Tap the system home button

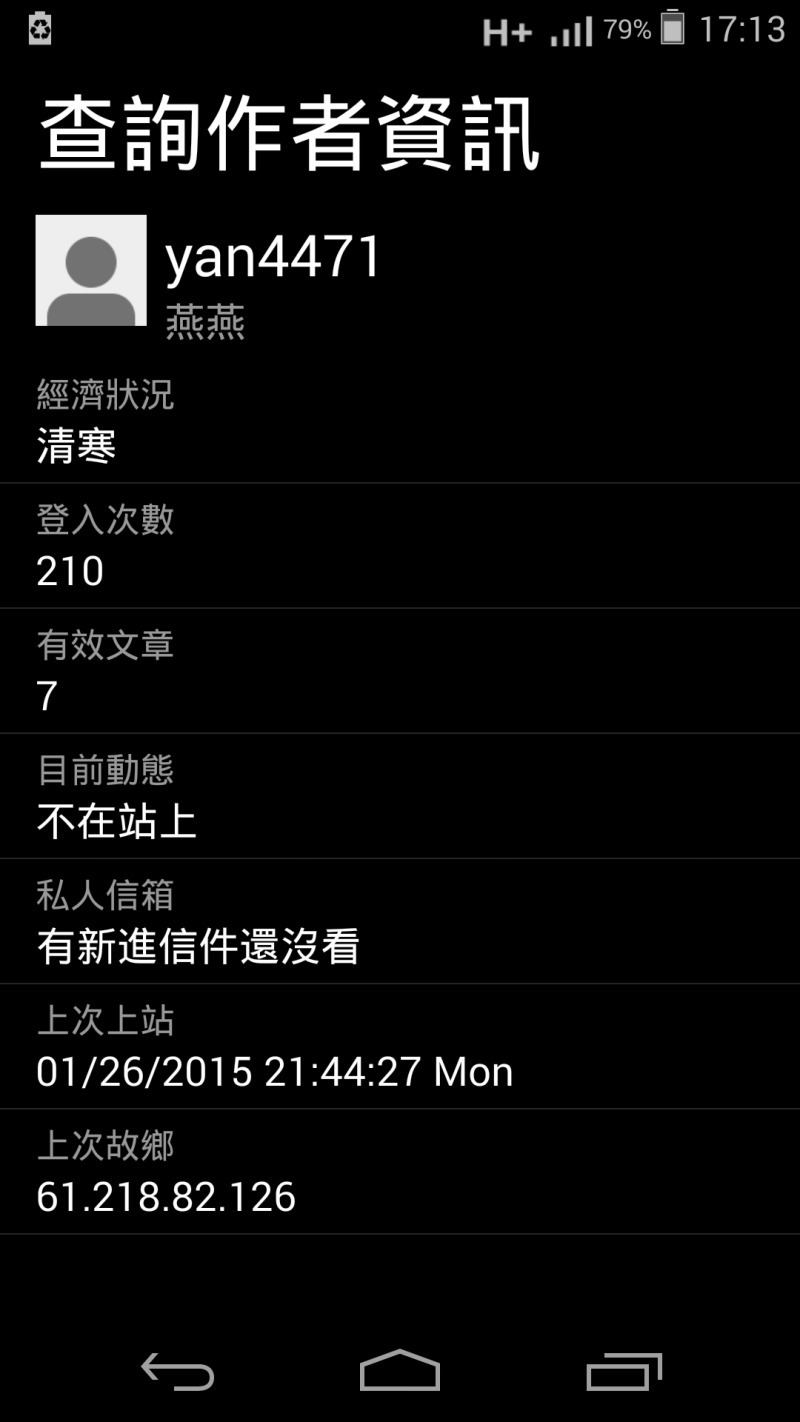[399, 1371]
